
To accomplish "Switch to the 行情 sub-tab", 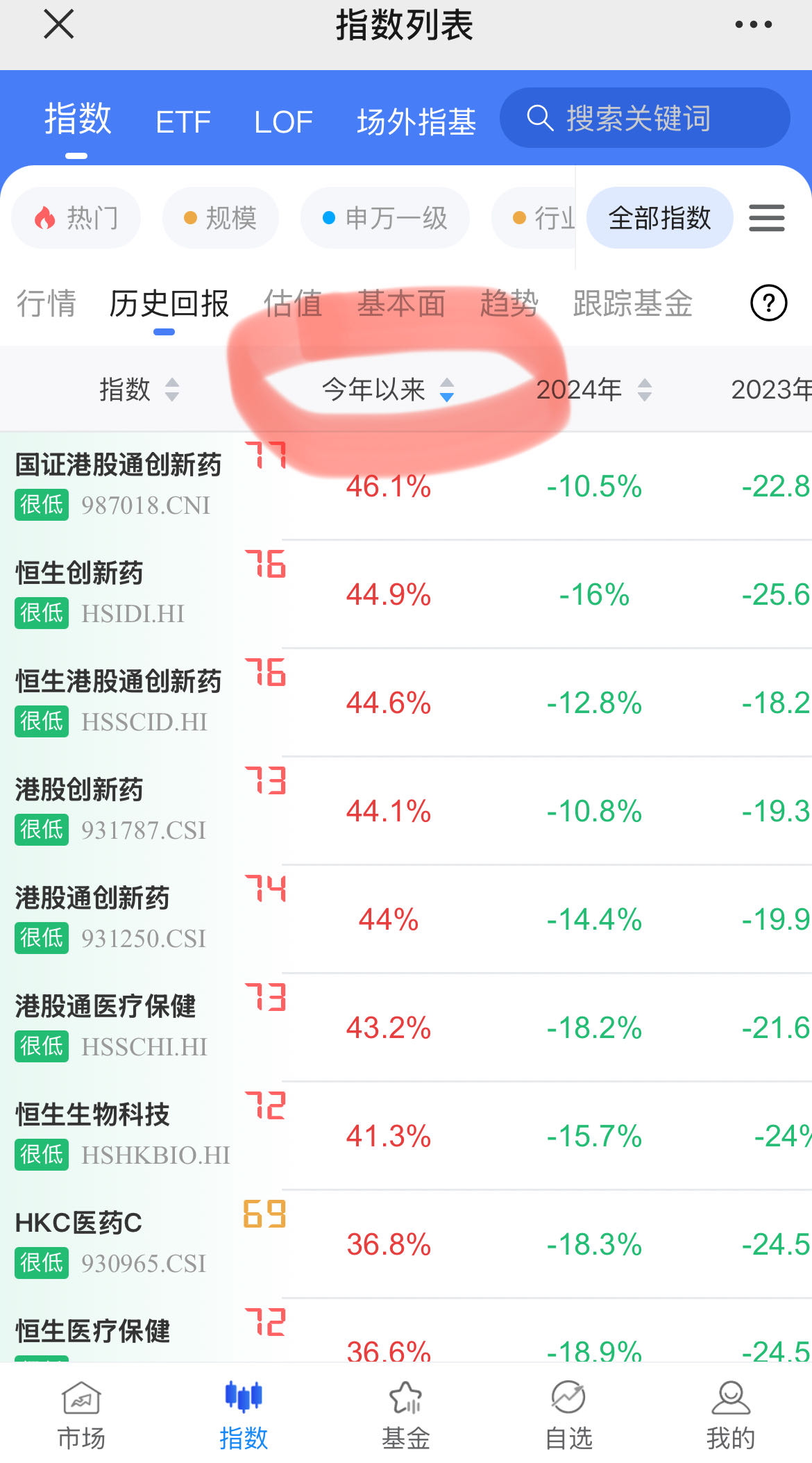I will 46,303.
